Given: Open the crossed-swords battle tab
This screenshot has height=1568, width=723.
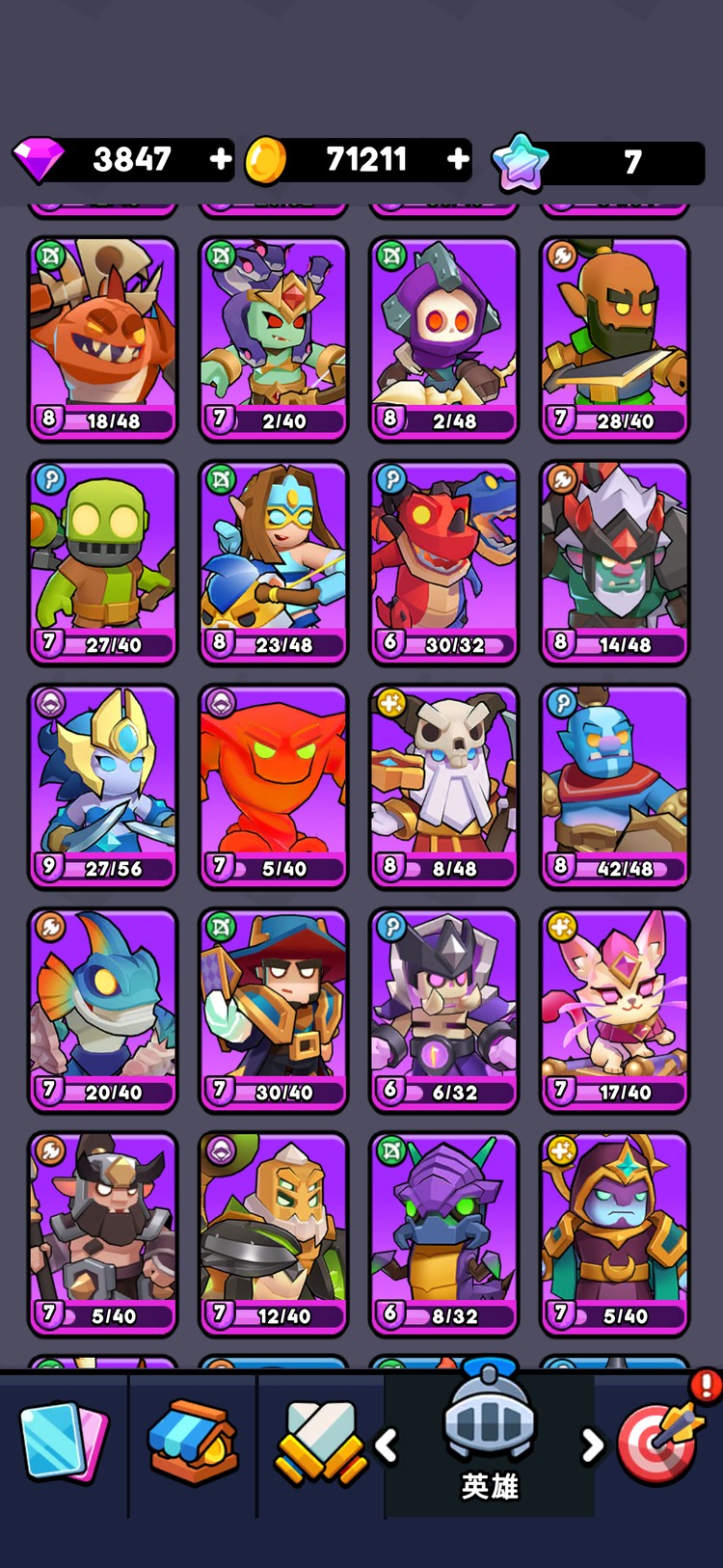Looking at the screenshot, I should pos(320,1443).
